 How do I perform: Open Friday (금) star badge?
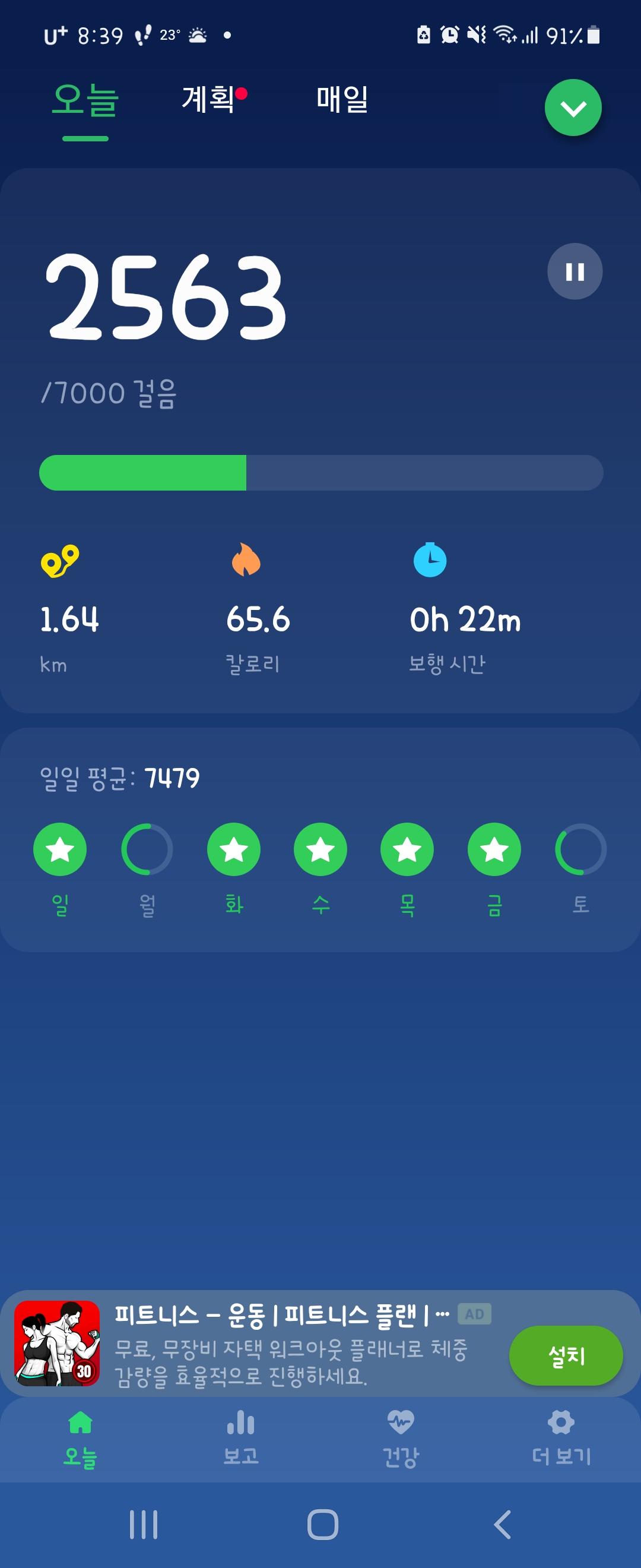[494, 849]
